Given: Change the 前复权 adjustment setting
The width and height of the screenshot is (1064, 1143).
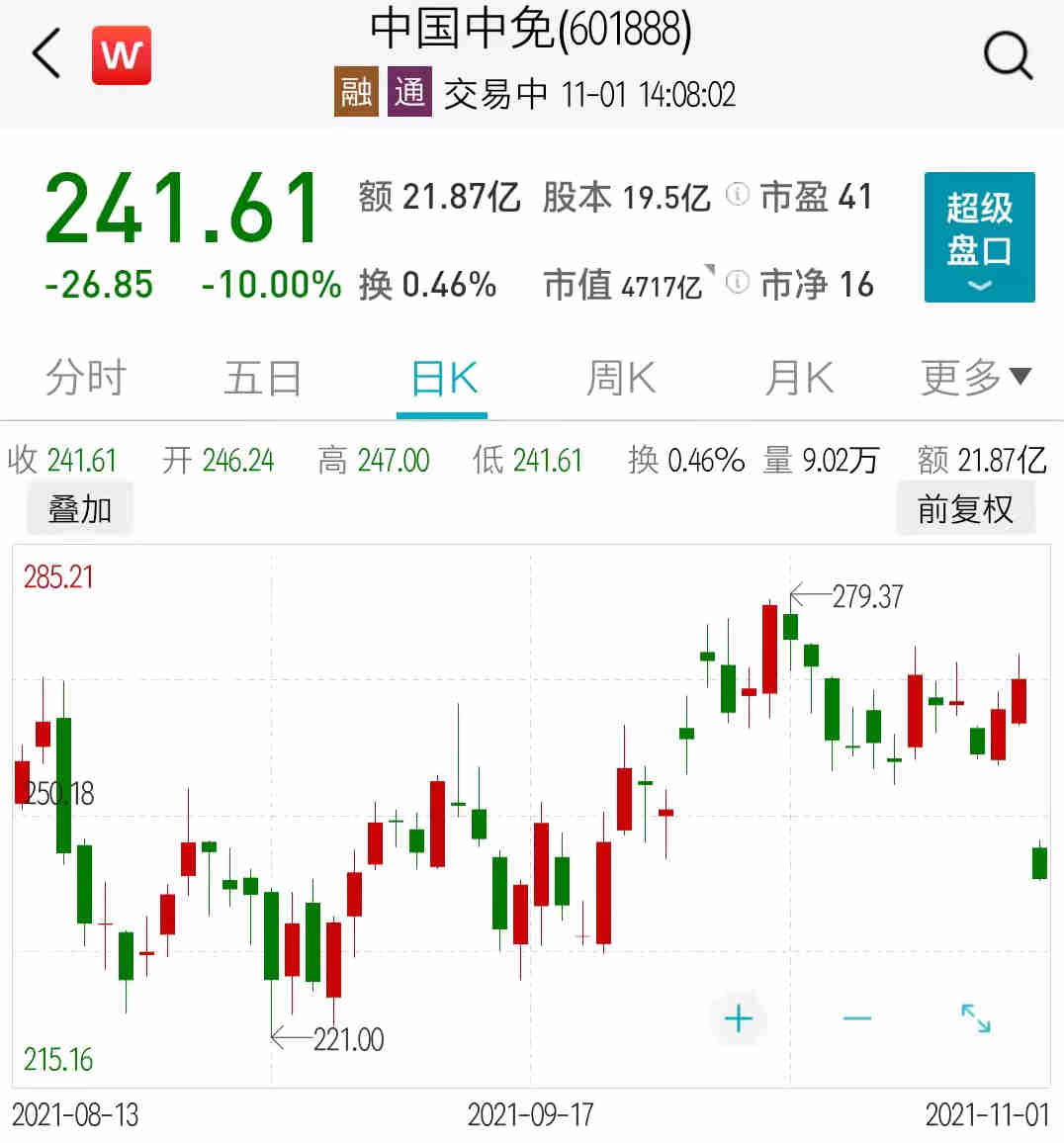Looking at the screenshot, I should point(965,509).
